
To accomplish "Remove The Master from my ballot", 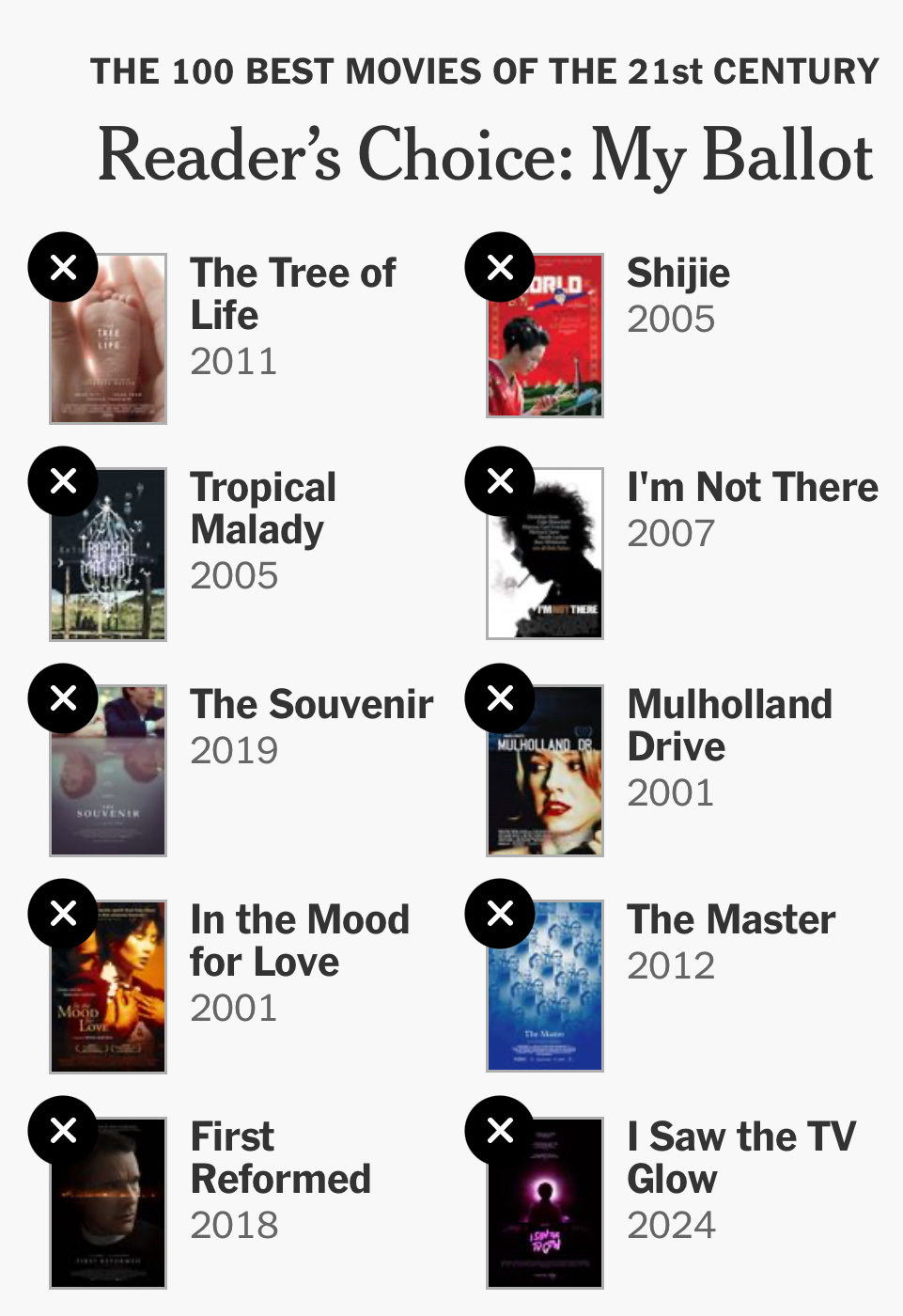I will [500, 913].
